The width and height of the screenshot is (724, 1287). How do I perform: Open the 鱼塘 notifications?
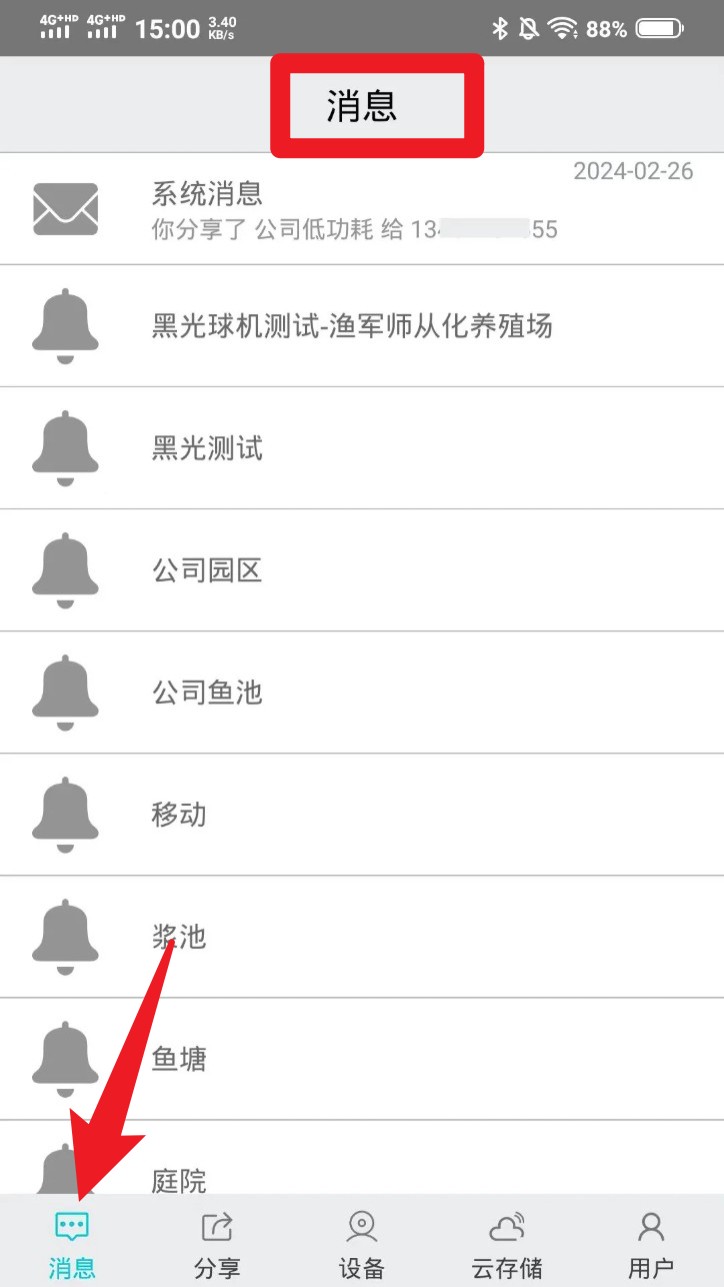click(x=362, y=1058)
